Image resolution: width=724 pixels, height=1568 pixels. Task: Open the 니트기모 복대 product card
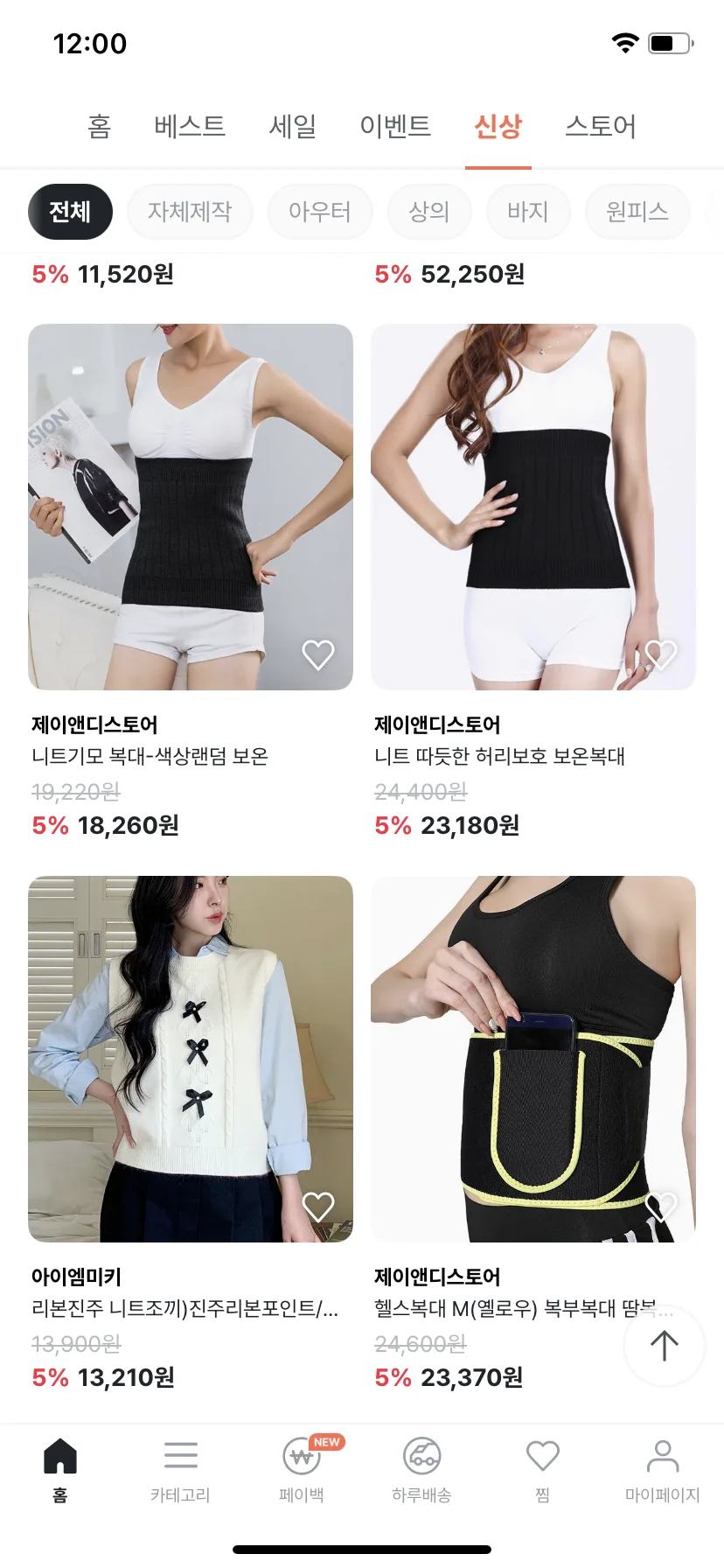click(x=190, y=507)
